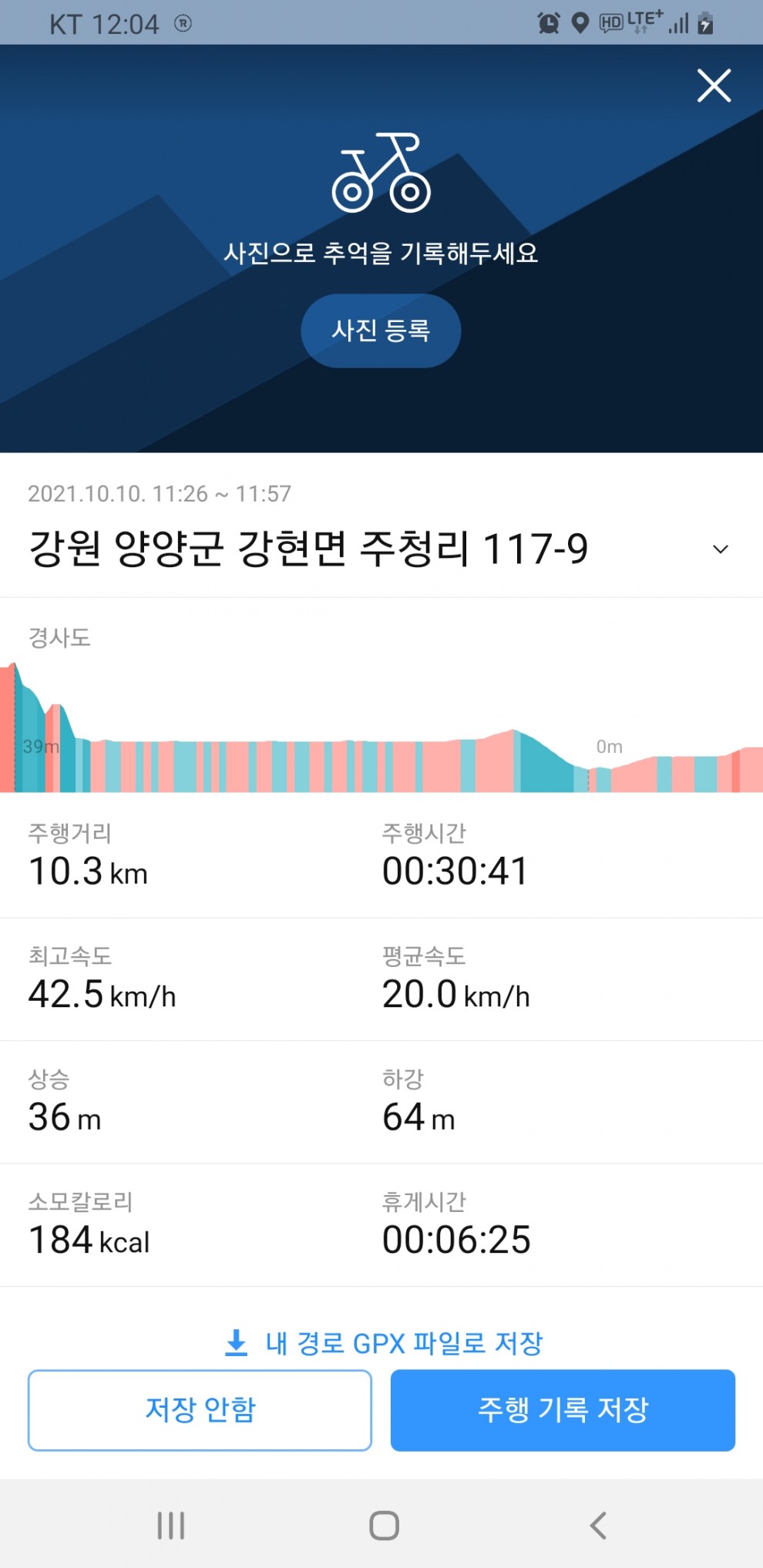Go back using the system back button
763x1568 pixels.
click(x=598, y=1526)
